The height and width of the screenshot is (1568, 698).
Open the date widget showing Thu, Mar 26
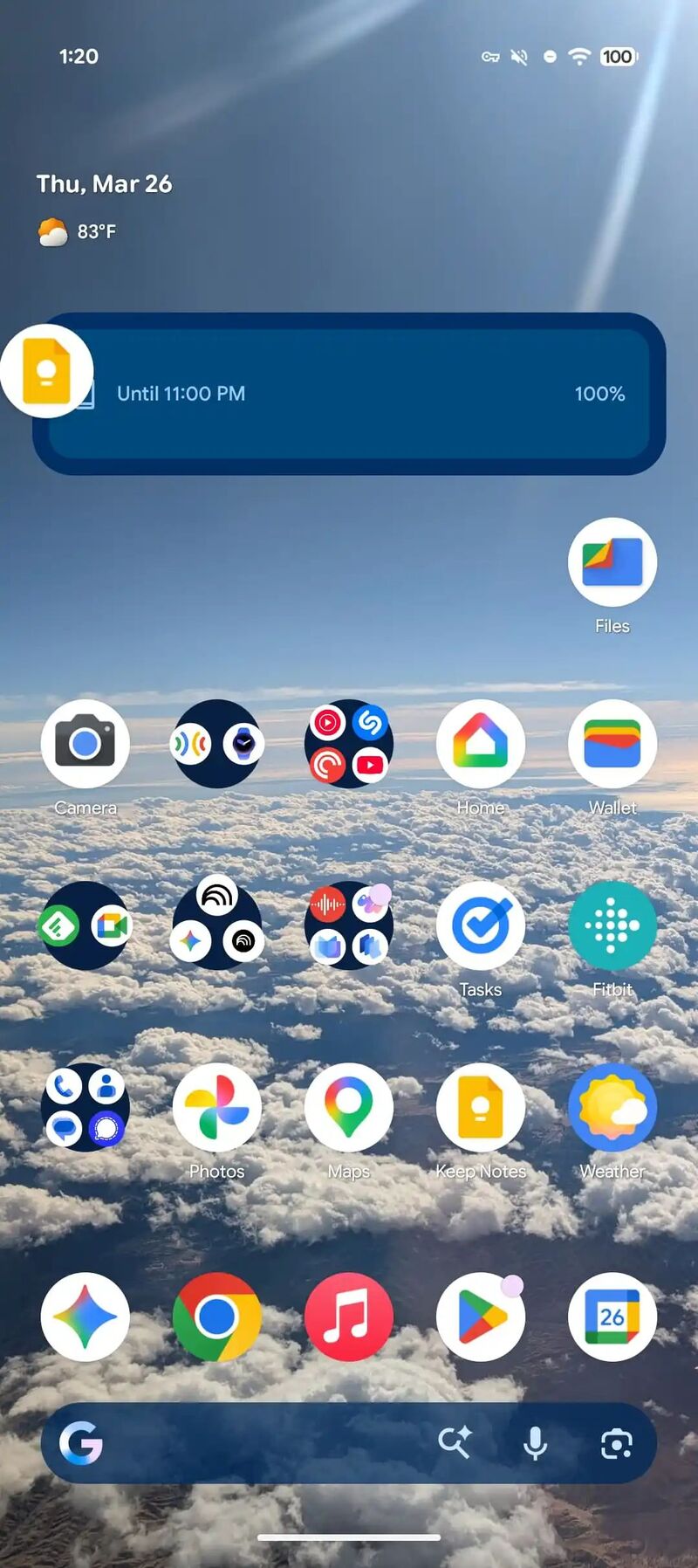(105, 184)
